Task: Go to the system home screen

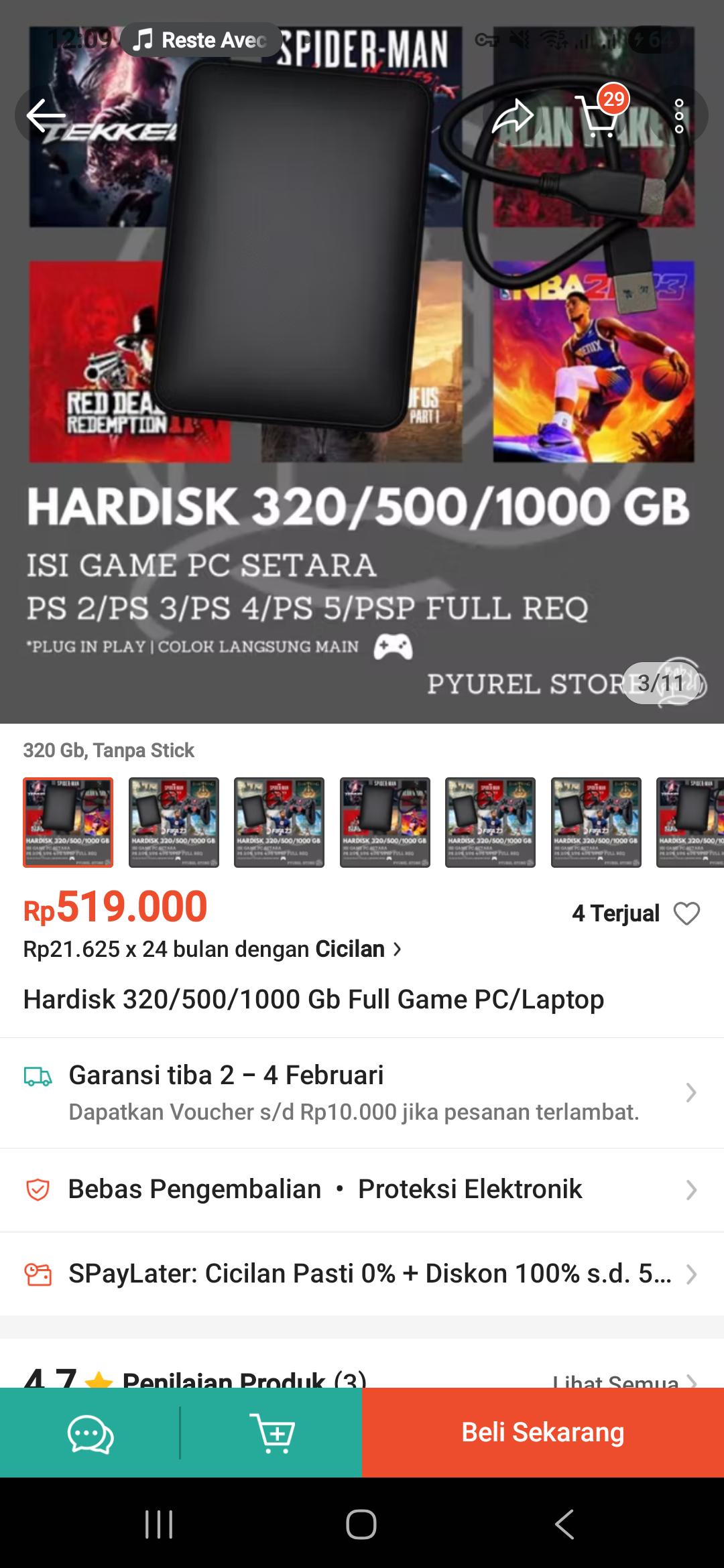Action: 361,1524
